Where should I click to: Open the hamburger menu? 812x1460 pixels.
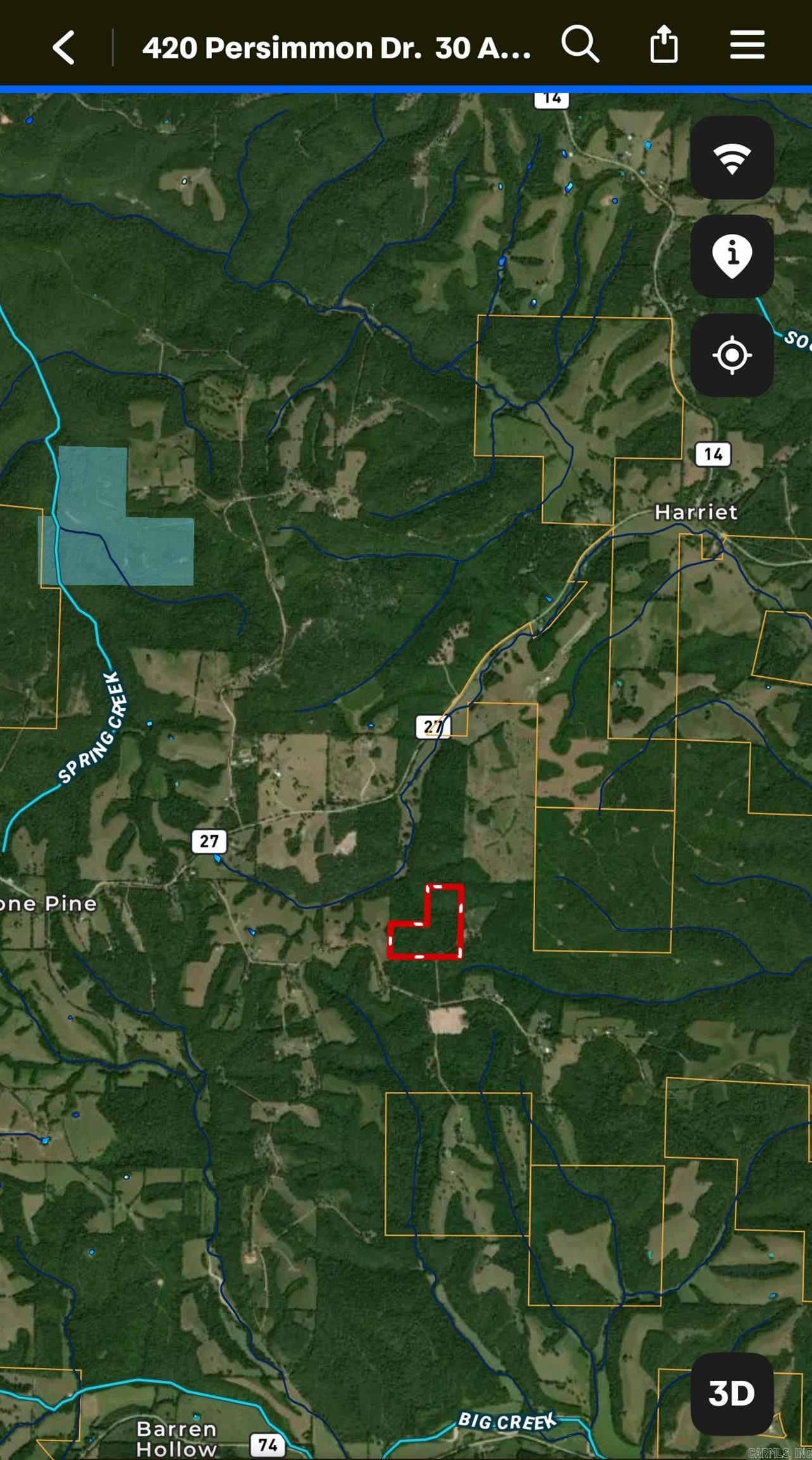tap(747, 44)
